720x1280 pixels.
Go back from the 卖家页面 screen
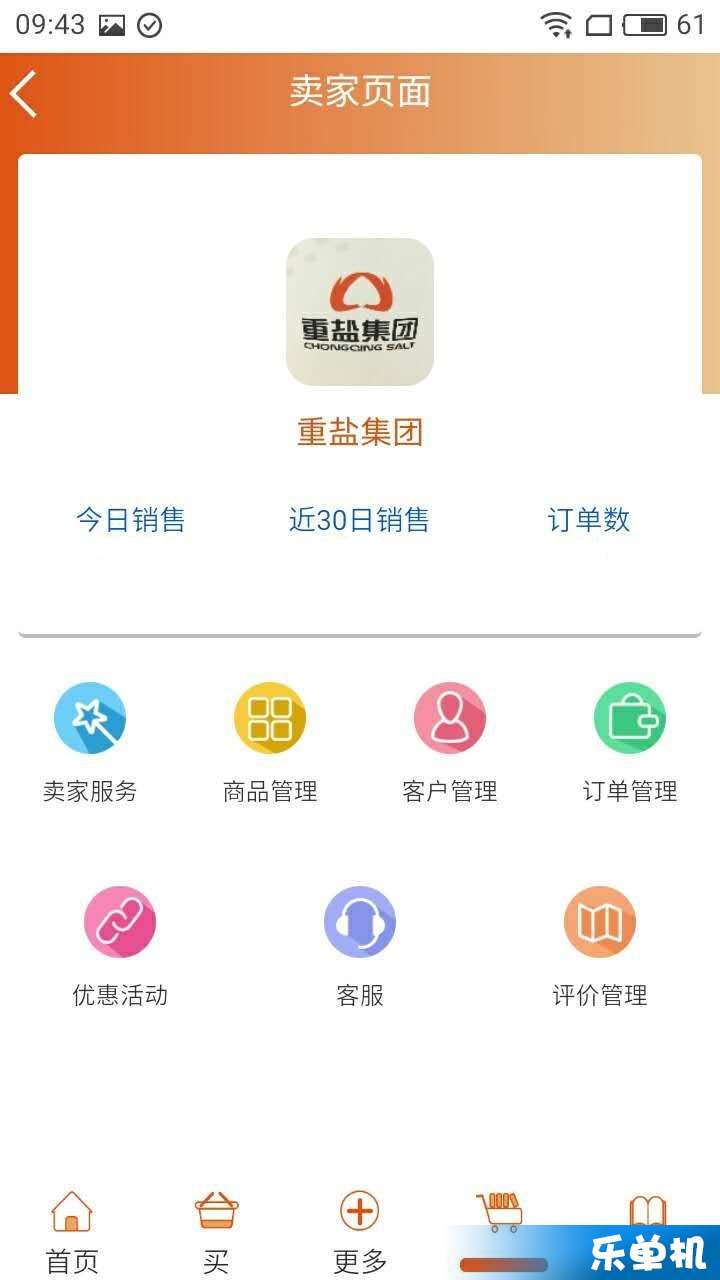tap(25, 94)
